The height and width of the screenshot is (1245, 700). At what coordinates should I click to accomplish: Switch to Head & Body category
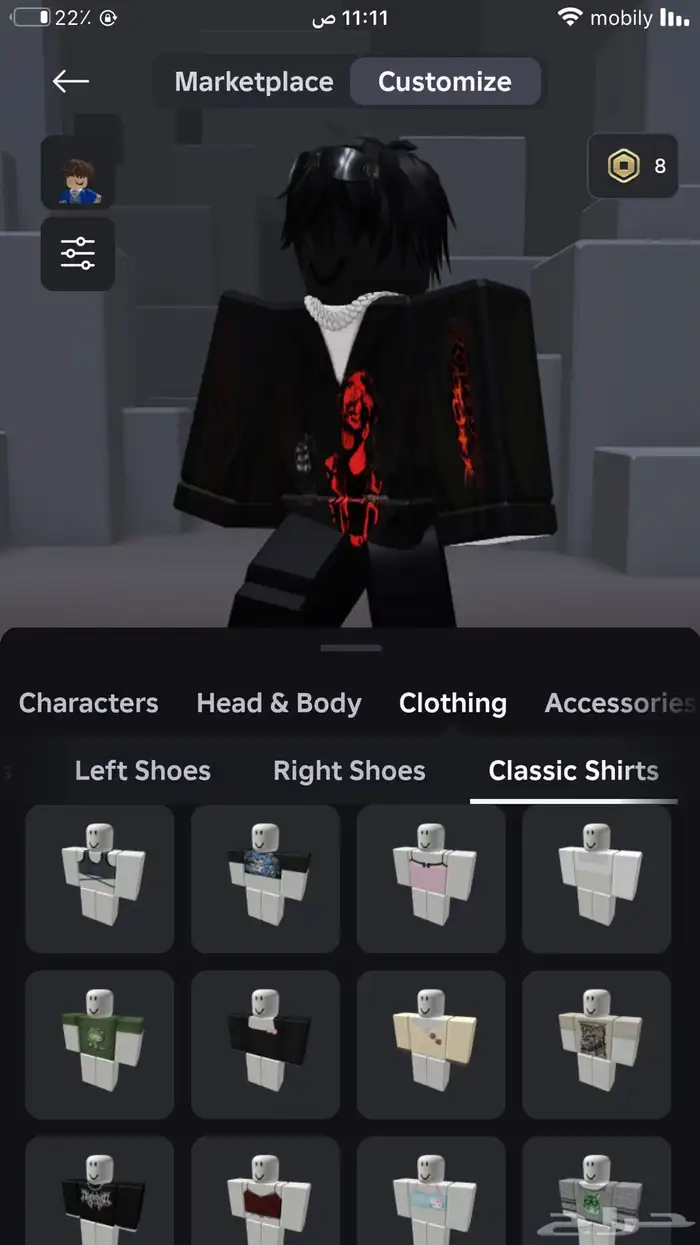pos(279,703)
